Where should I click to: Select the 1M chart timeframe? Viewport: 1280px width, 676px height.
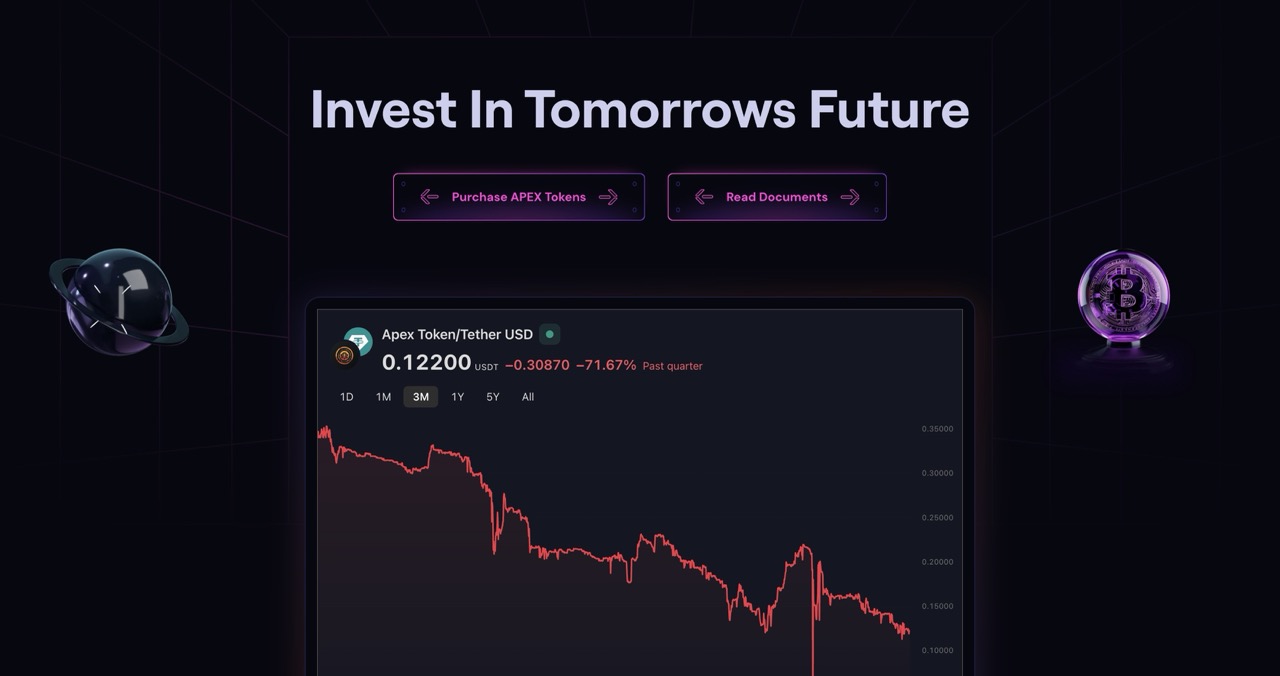[x=383, y=397]
